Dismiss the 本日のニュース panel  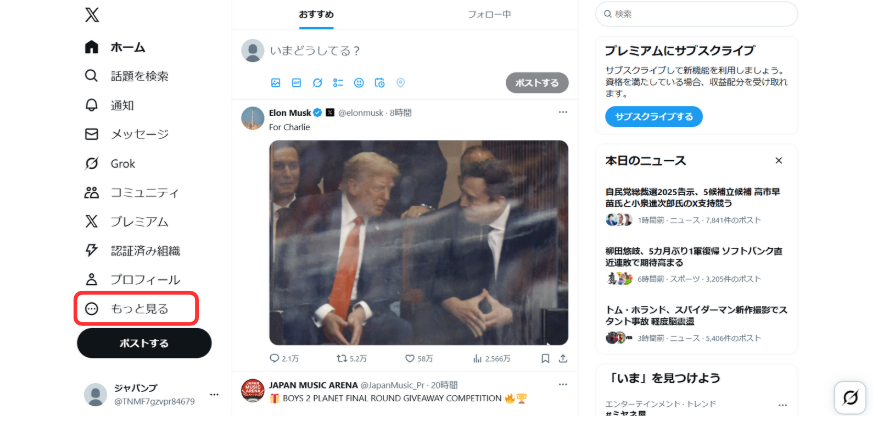tap(779, 160)
